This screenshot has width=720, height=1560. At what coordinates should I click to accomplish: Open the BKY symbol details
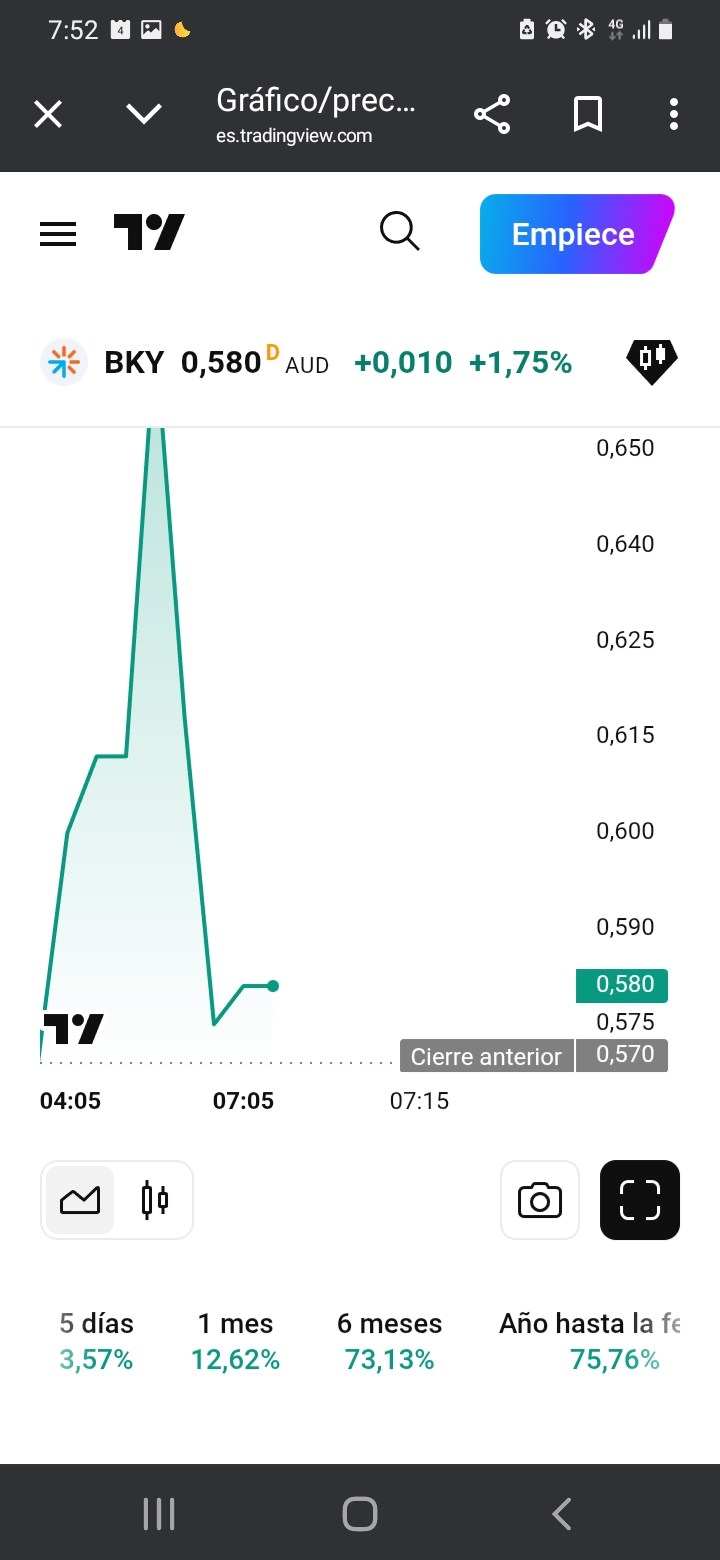coord(135,362)
